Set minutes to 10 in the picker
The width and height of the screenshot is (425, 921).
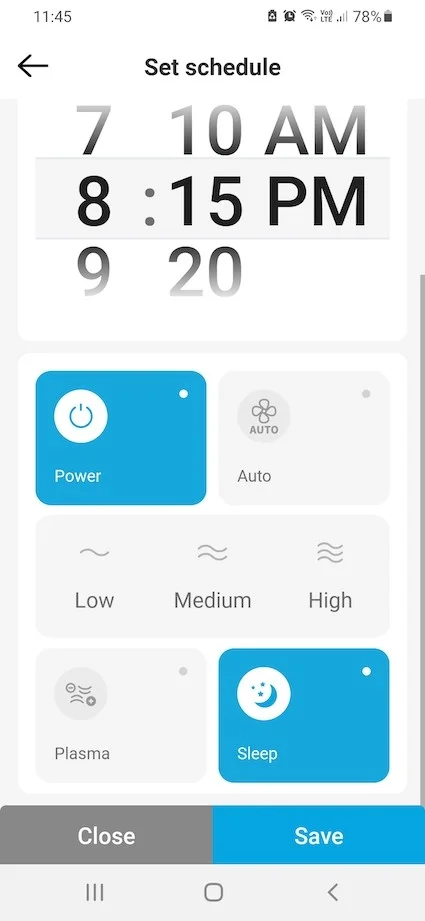click(x=205, y=128)
